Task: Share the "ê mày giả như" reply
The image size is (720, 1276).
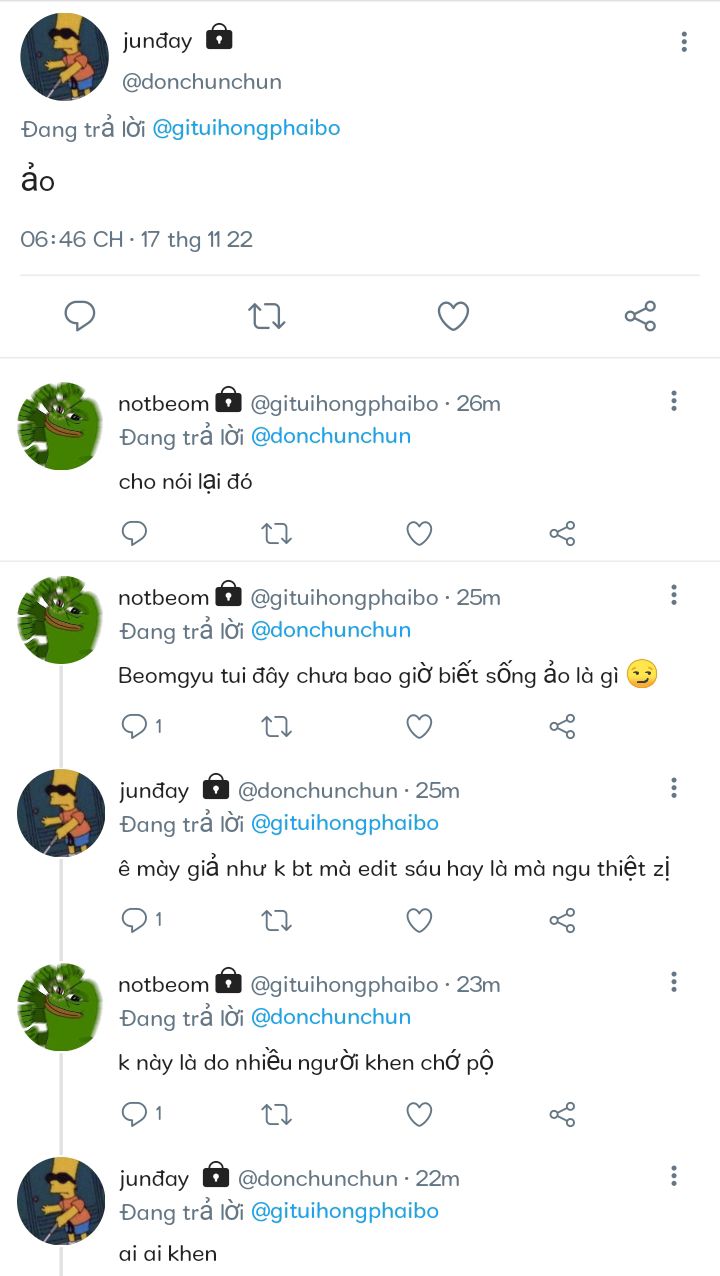Action: point(562,920)
